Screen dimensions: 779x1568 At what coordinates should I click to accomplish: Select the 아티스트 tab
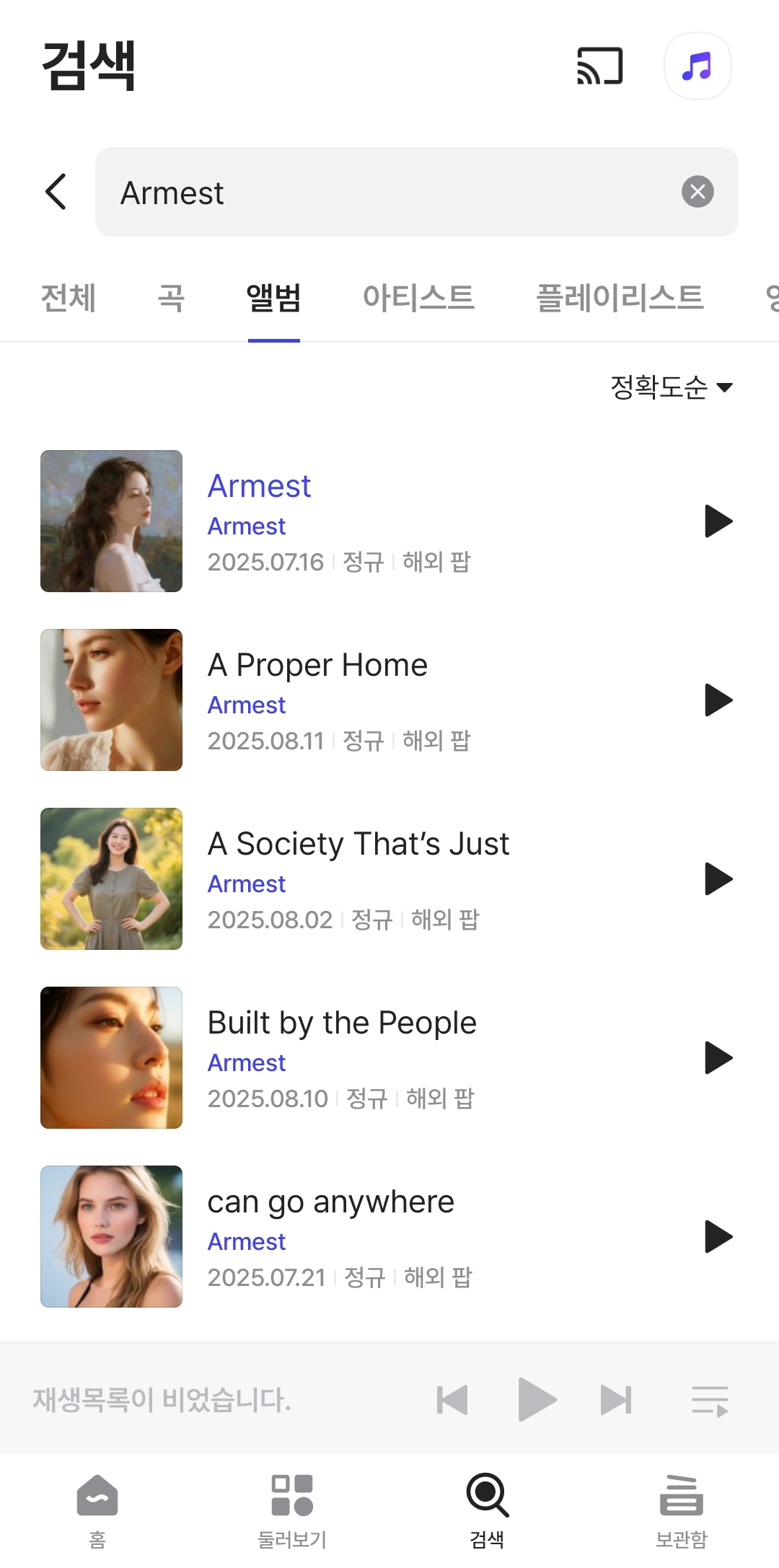(418, 298)
